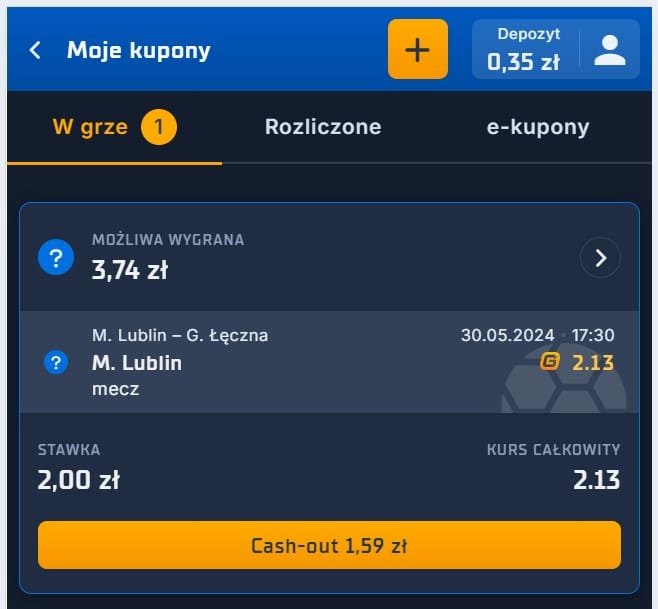Viewport: 658px width, 609px height.
Task: Open coupon details with the chevron arrow
Action: (x=600, y=258)
